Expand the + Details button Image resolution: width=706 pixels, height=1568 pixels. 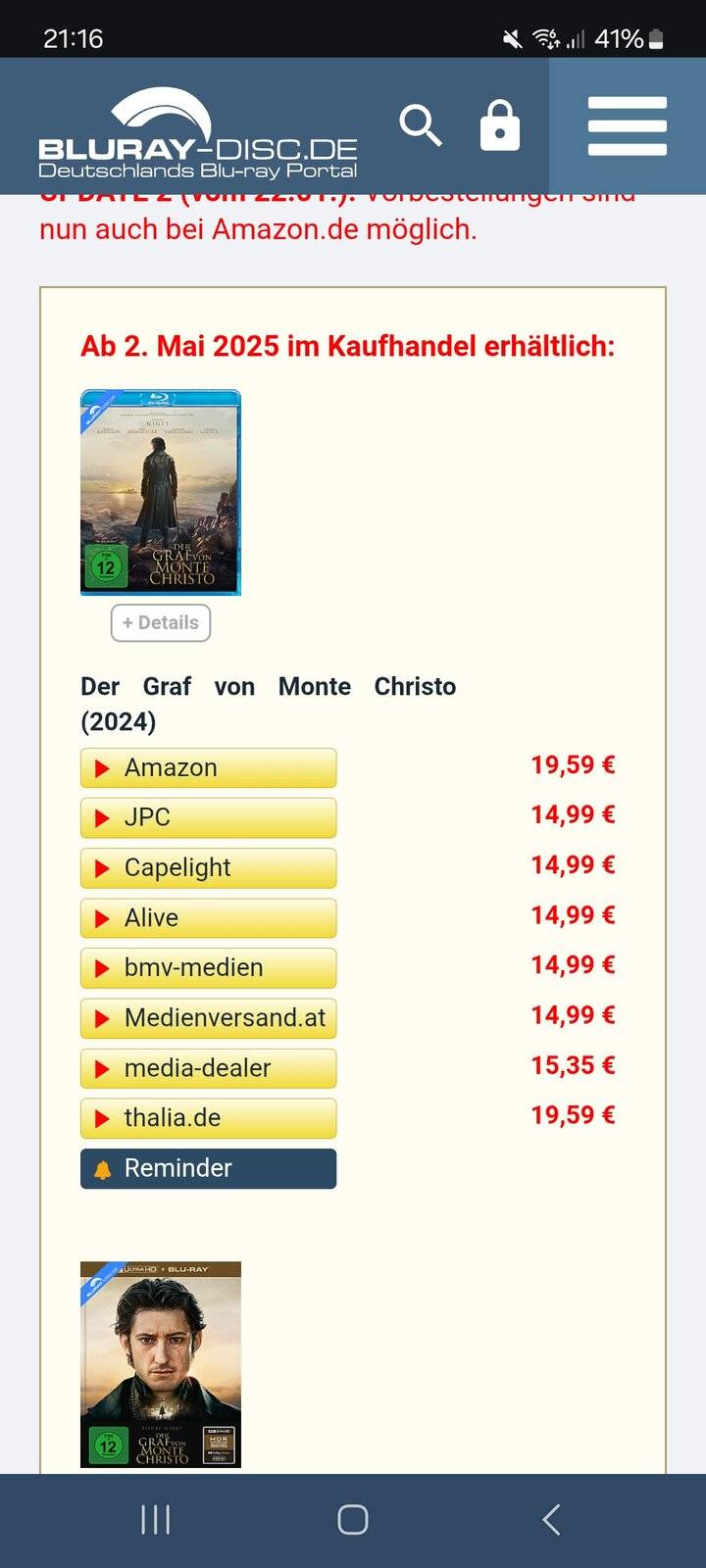click(161, 623)
